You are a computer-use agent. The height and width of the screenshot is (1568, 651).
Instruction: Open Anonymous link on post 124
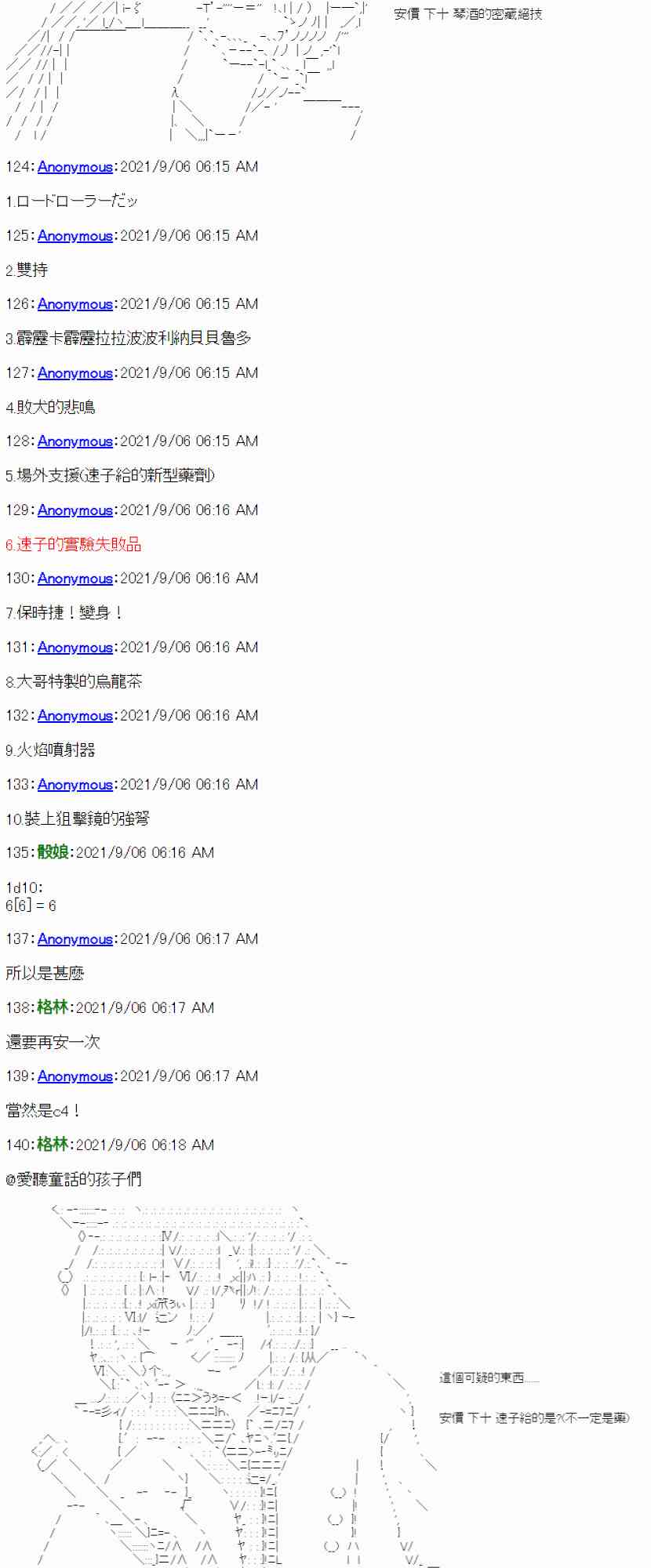point(75,167)
